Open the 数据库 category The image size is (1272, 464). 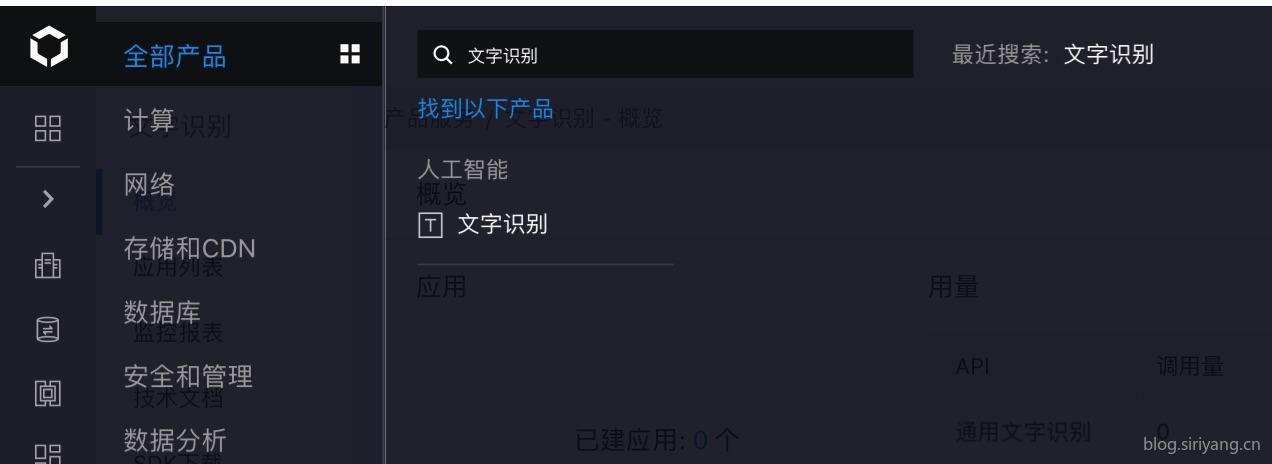[163, 312]
